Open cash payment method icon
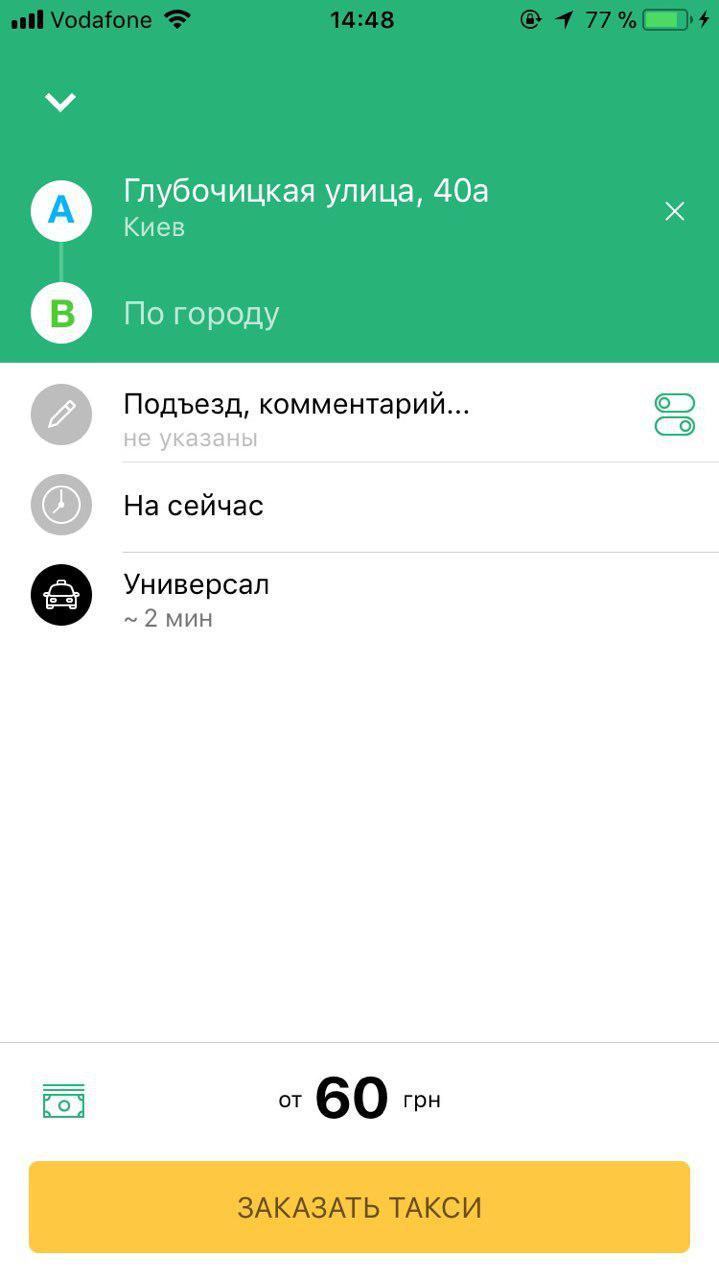 pos(64,1100)
